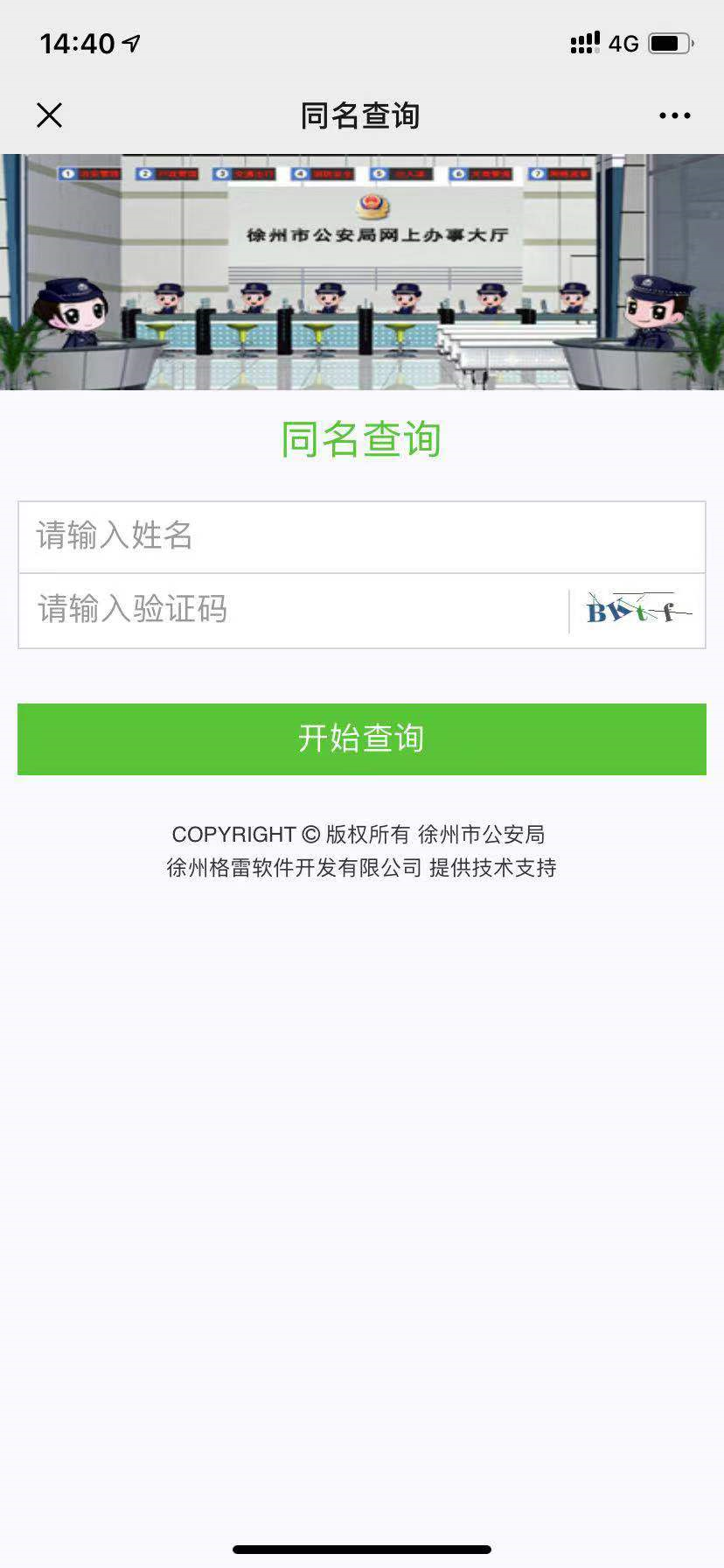Refresh the captcha image

[637, 610]
